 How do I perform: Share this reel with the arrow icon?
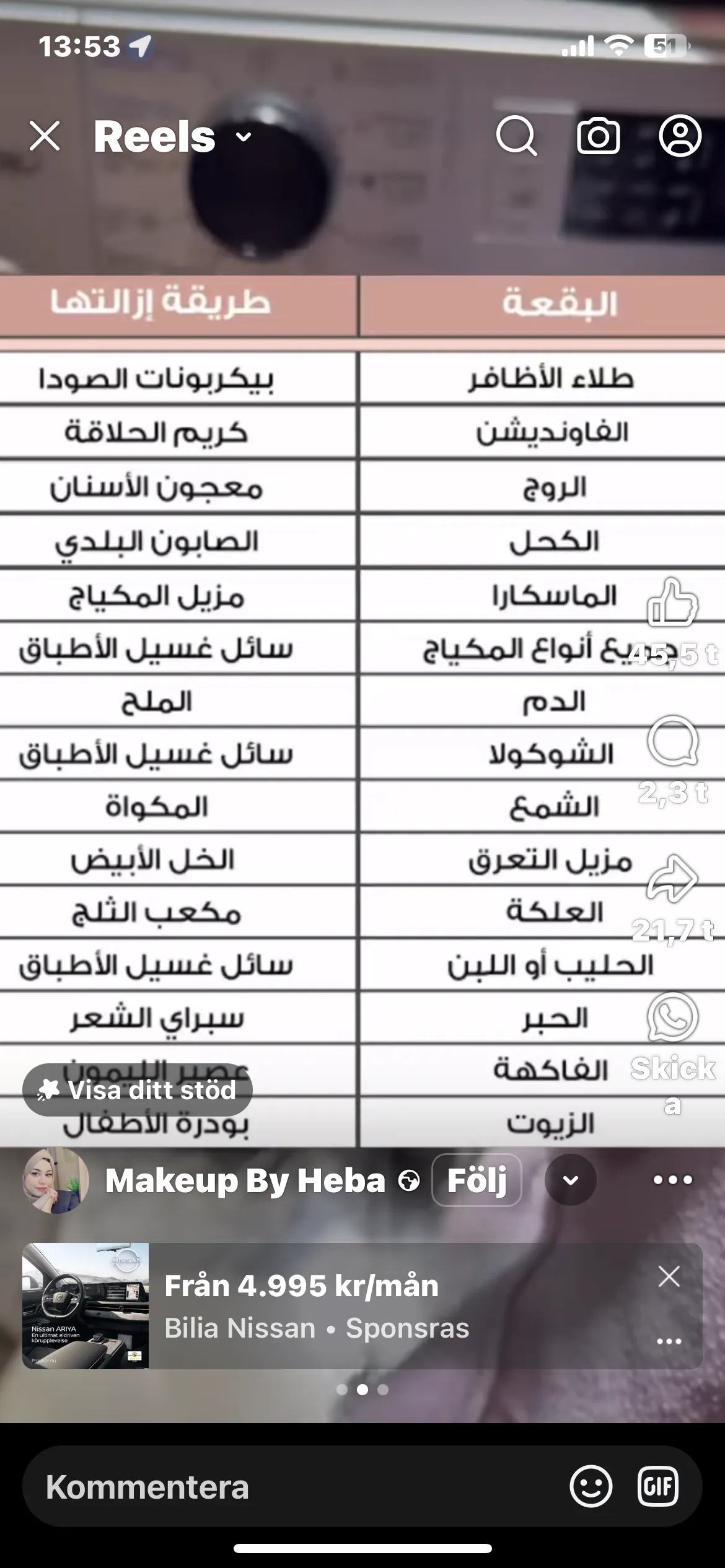[x=673, y=879]
